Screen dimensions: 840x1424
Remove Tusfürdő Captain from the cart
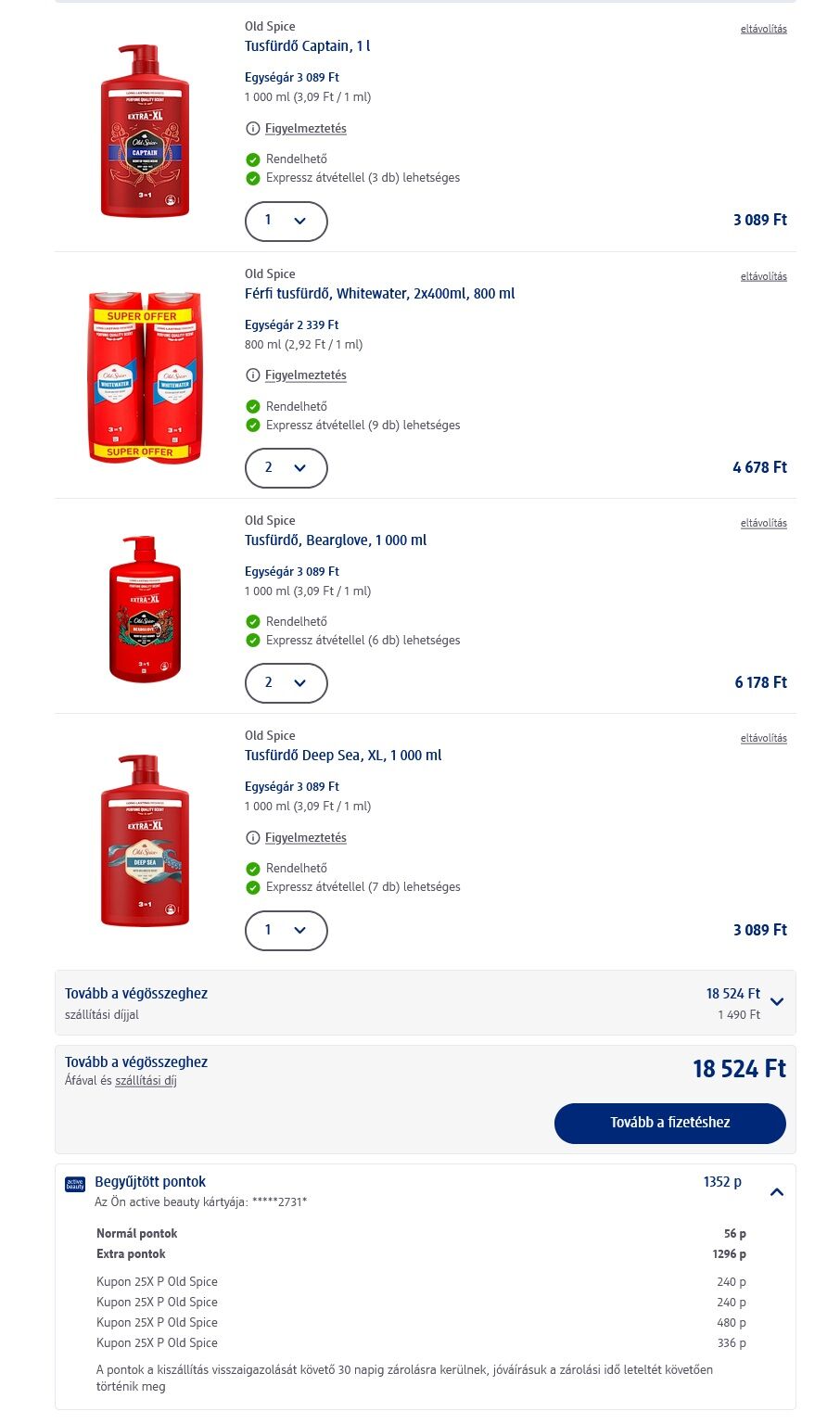(763, 29)
